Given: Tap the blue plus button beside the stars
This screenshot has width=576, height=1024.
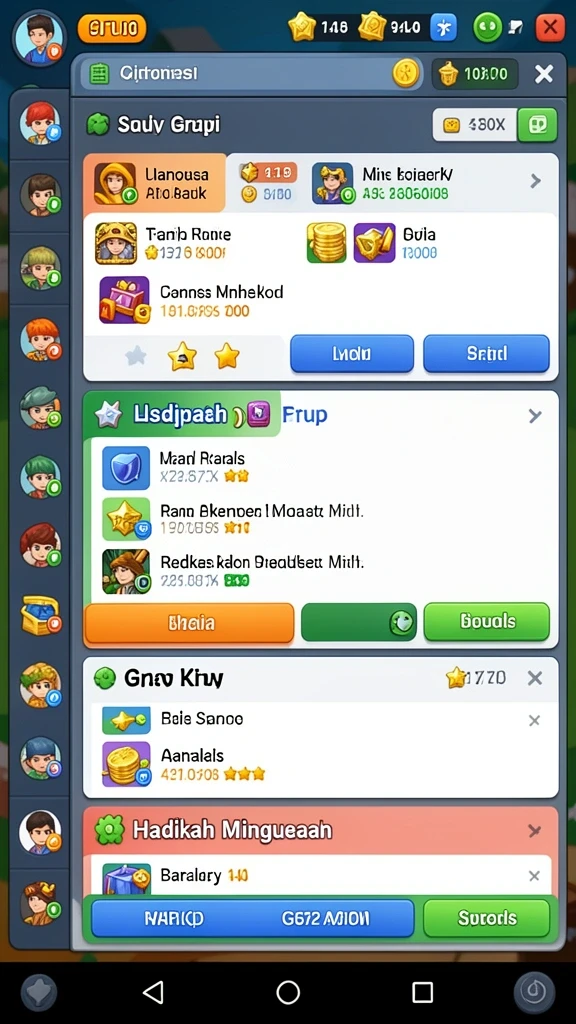Looking at the screenshot, I should (x=443, y=28).
